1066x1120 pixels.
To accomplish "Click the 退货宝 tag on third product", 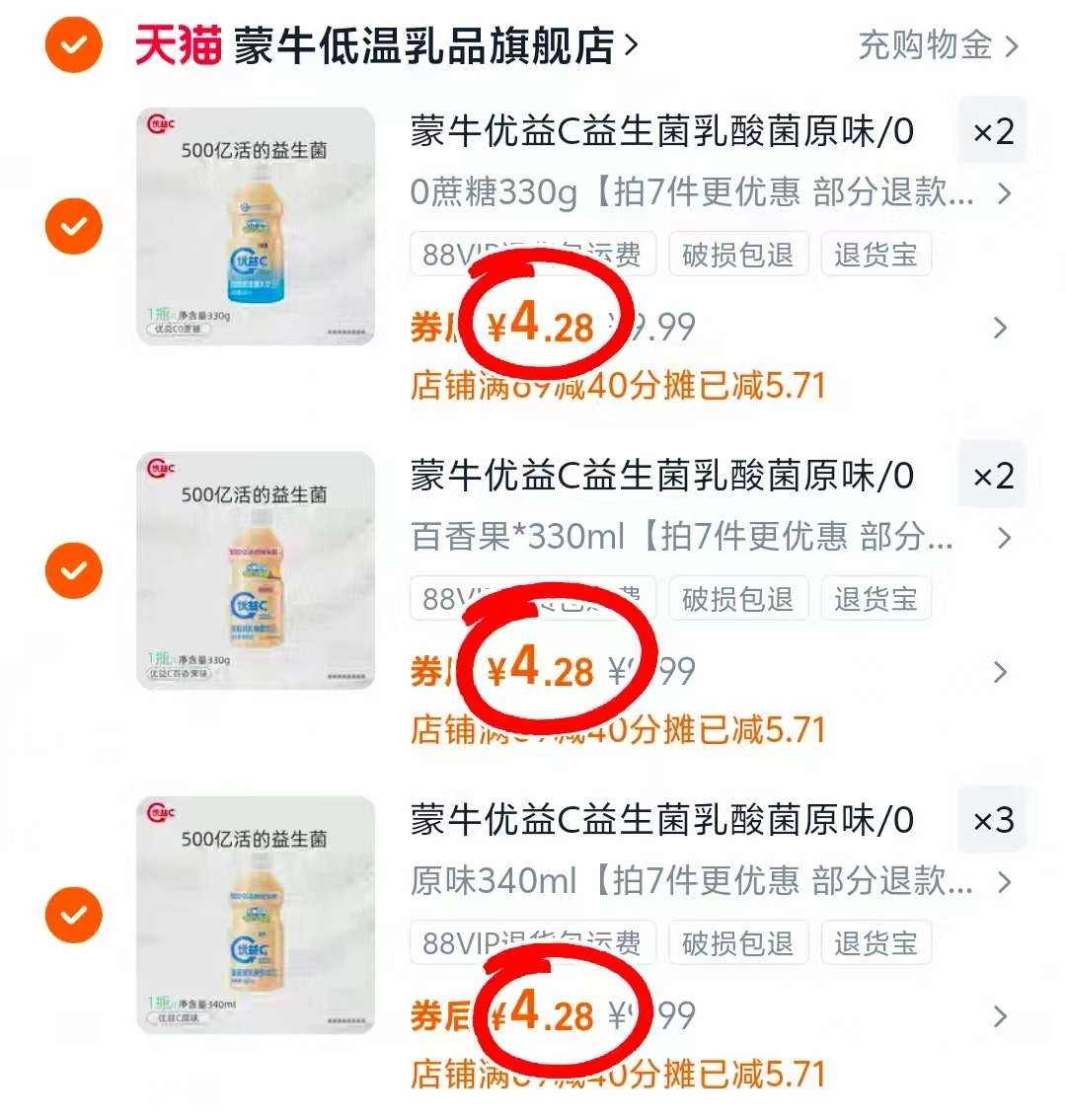I will coord(876,942).
